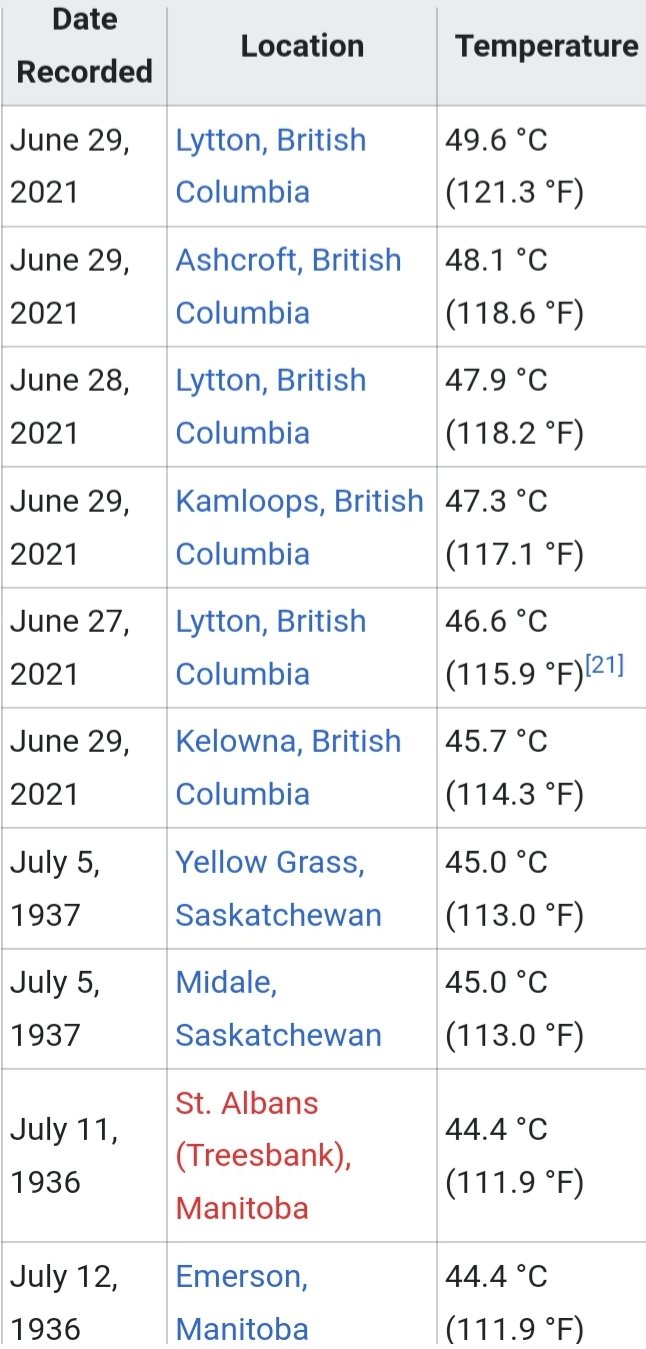This screenshot has width=646, height=1349.
Task: Open Lytton link dated June 27, 2021
Action: [271, 647]
